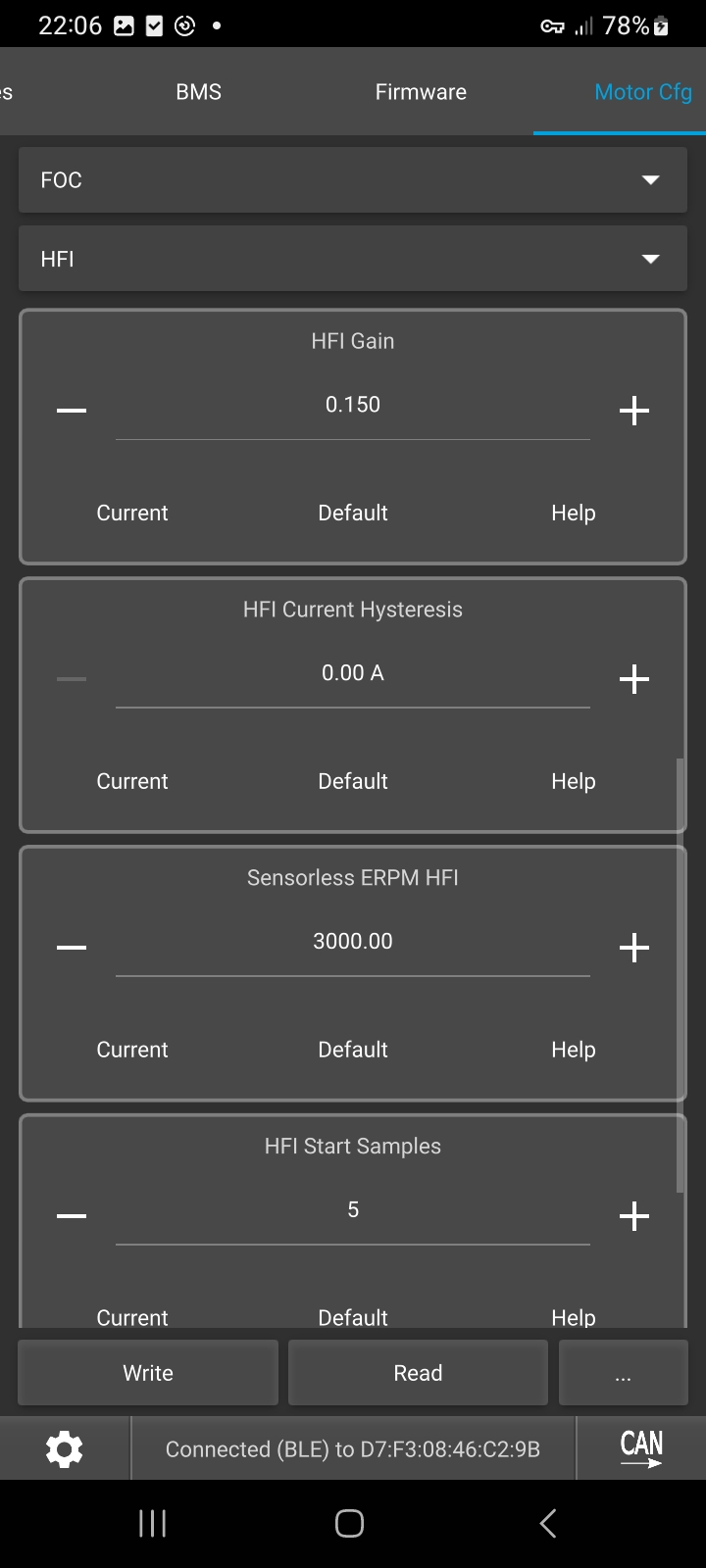Edit the HFI Gain value field
This screenshot has width=706, height=1568.
point(353,406)
